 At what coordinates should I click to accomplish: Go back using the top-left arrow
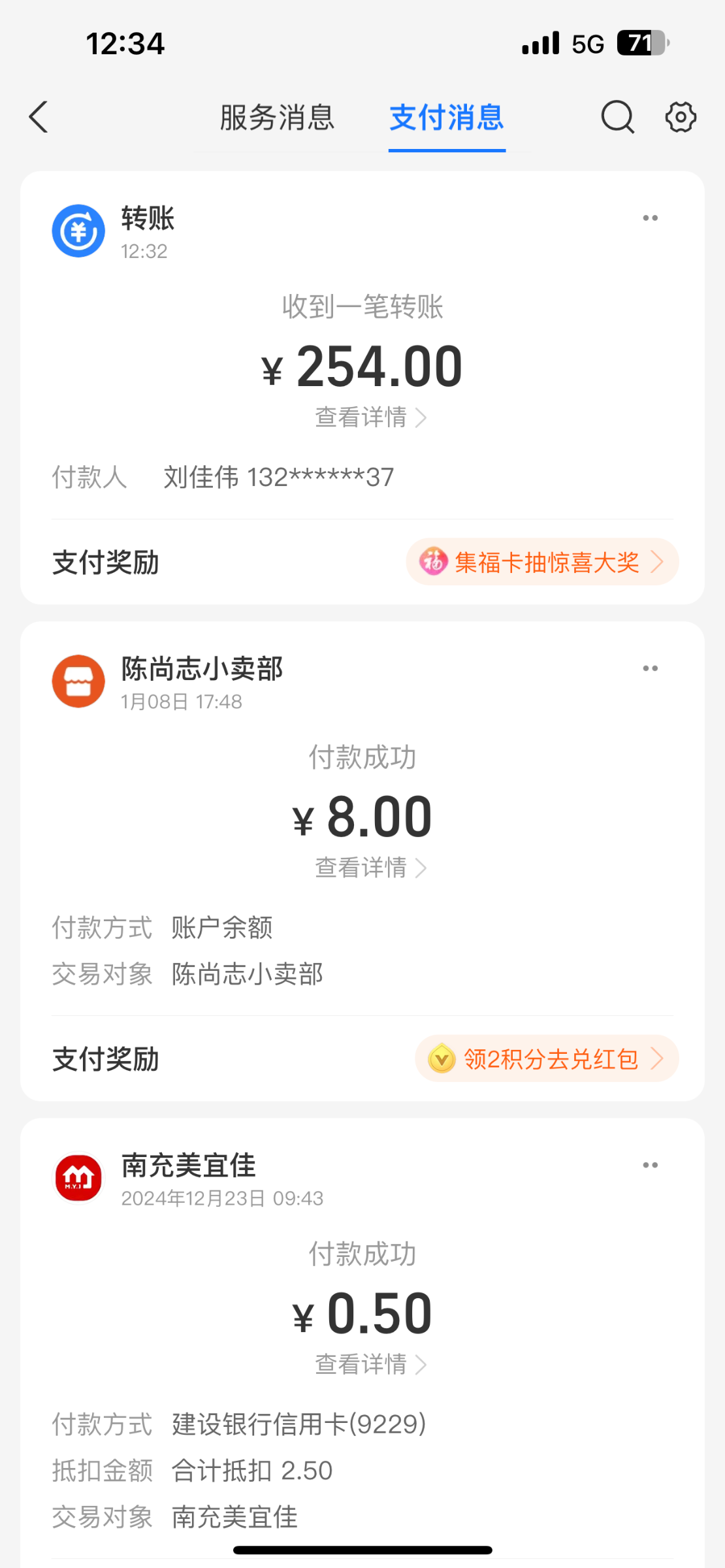point(39,118)
